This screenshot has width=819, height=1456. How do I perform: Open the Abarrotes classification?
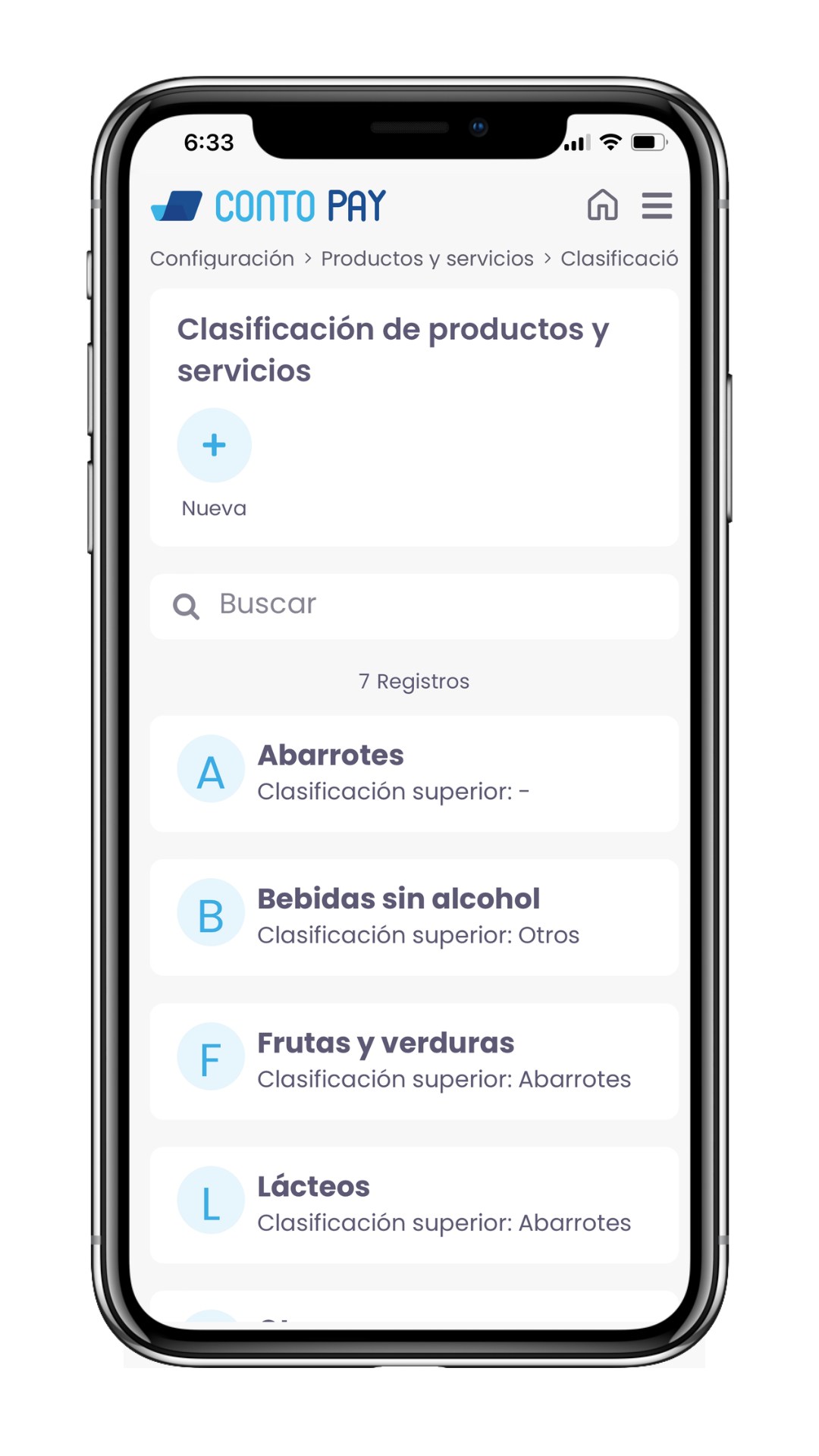tap(413, 773)
